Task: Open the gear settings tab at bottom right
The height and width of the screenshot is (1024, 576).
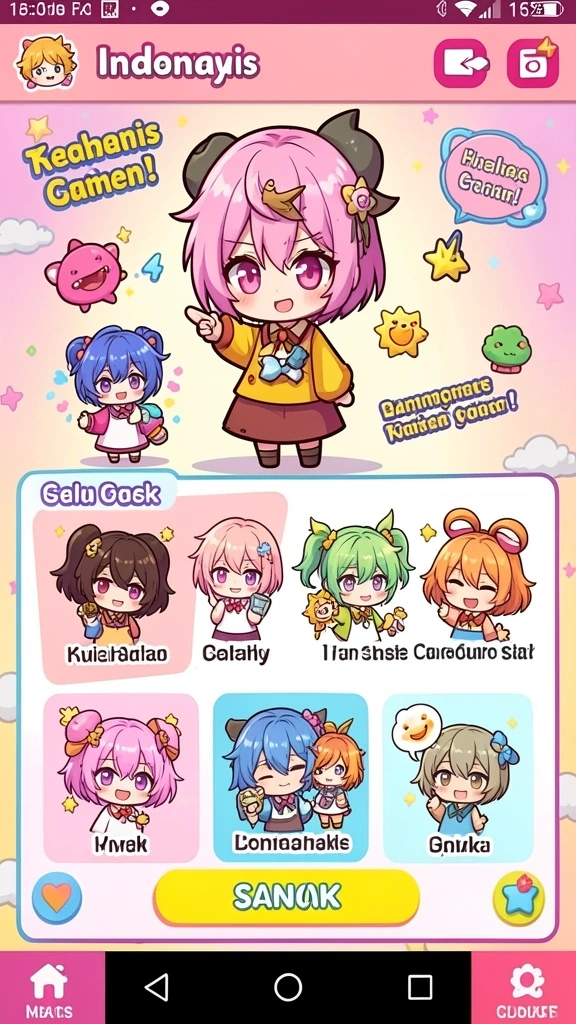Action: tap(526, 987)
